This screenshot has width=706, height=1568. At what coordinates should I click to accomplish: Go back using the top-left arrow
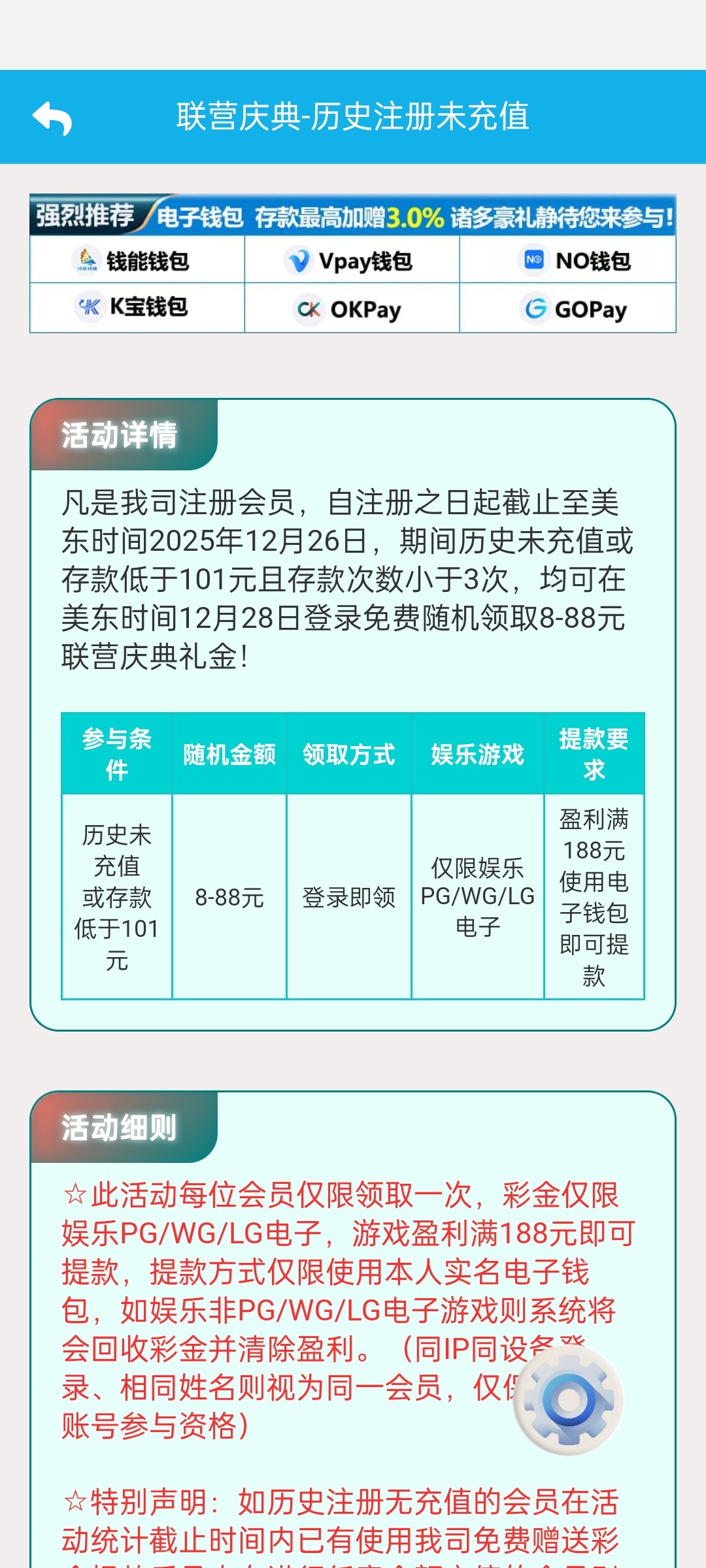pyautogui.click(x=52, y=118)
